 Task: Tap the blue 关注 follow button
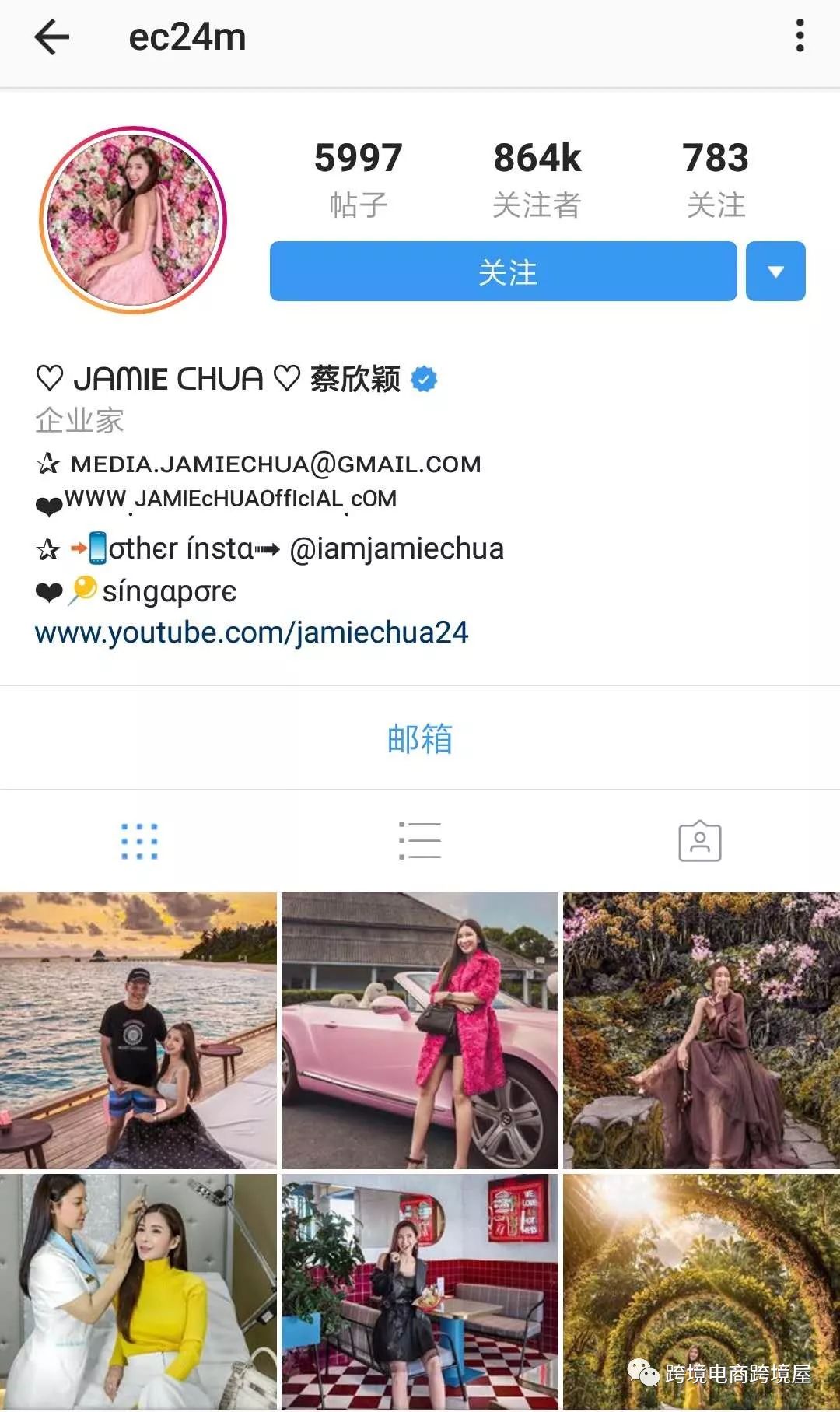[502, 272]
